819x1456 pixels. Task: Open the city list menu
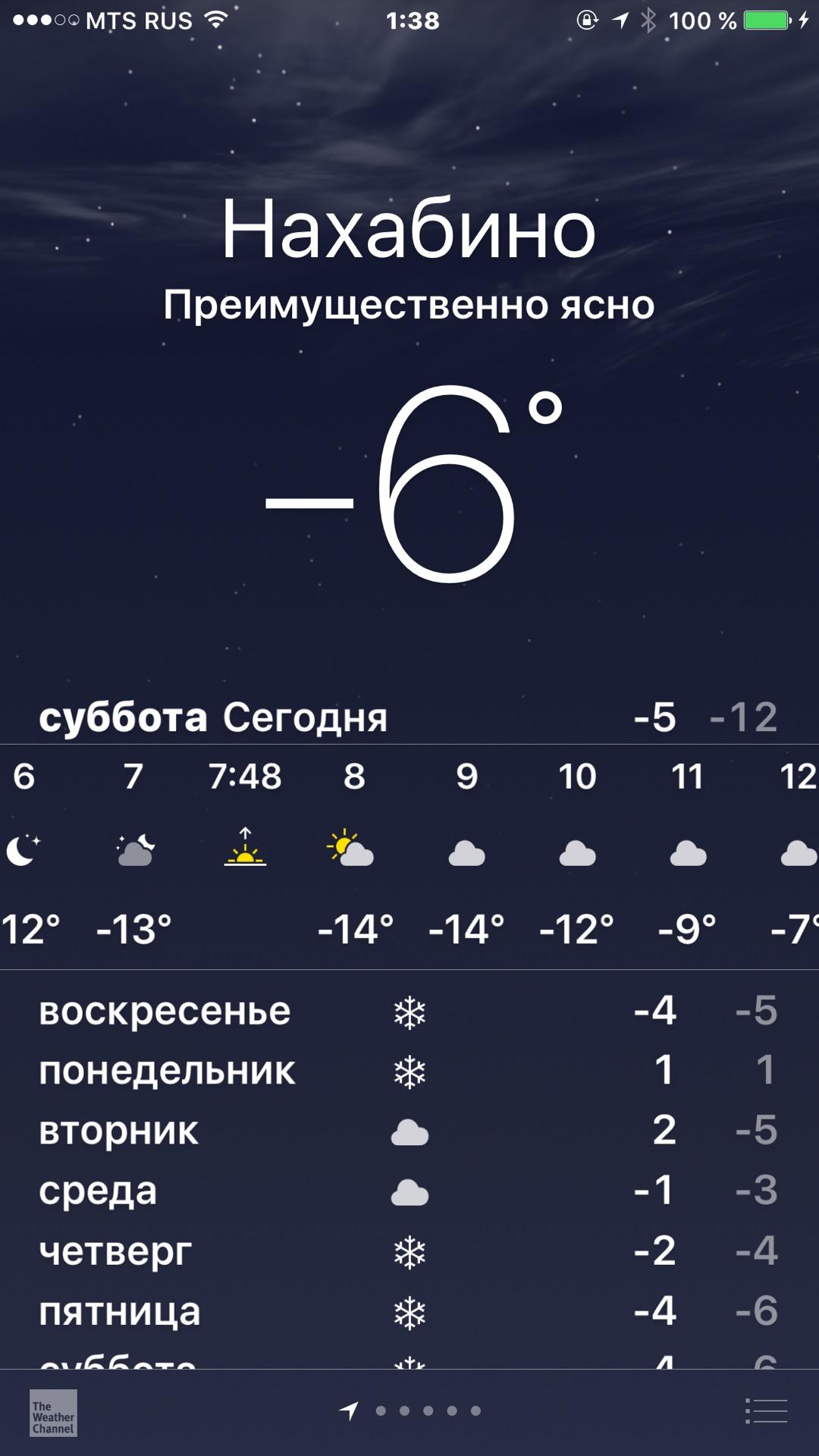(x=766, y=1411)
